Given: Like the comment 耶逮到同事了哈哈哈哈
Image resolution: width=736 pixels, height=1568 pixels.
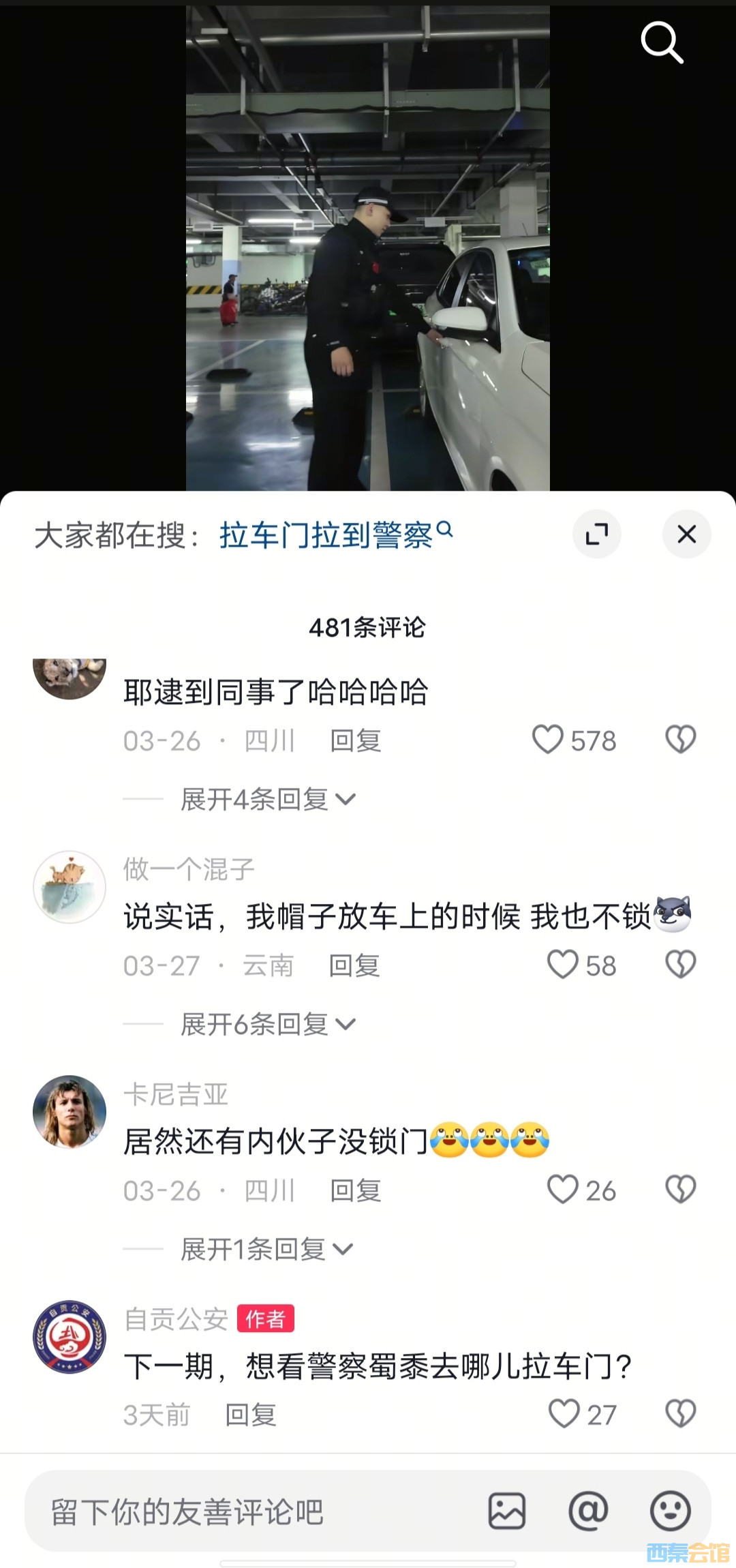Looking at the screenshot, I should 549,740.
